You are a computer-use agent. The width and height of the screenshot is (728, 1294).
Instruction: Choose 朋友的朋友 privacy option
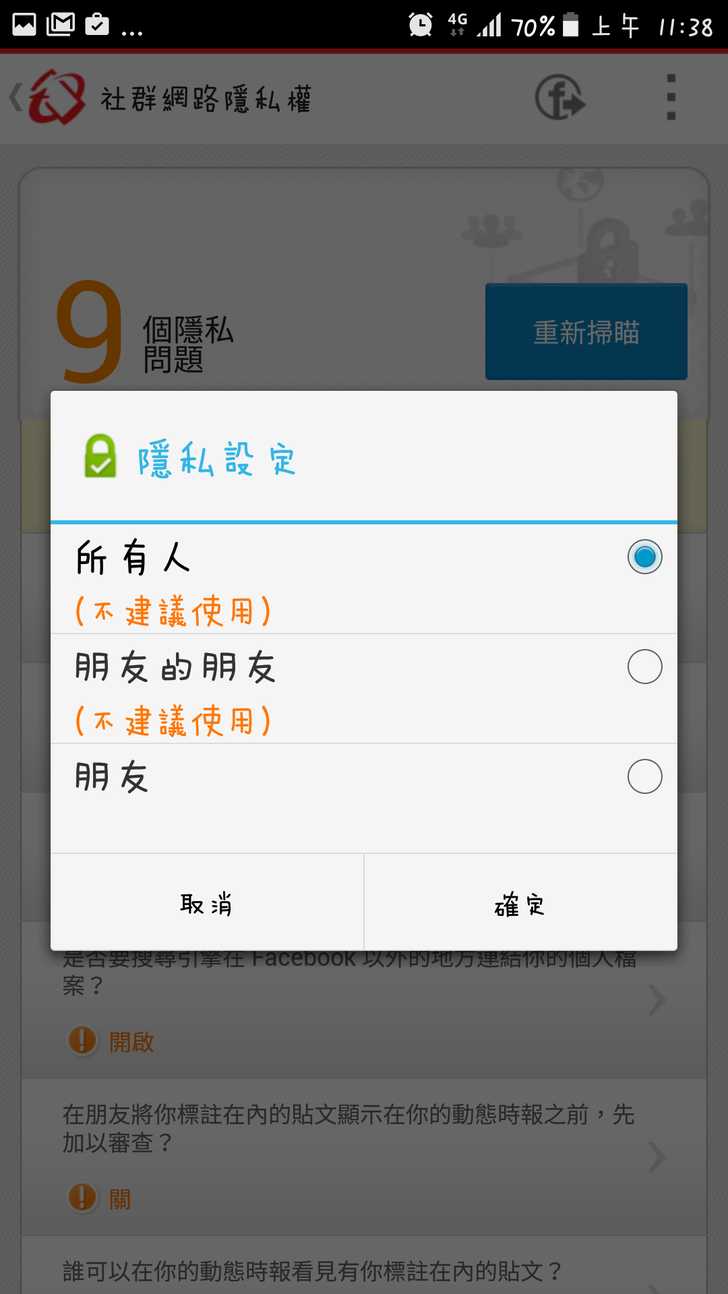tap(644, 667)
